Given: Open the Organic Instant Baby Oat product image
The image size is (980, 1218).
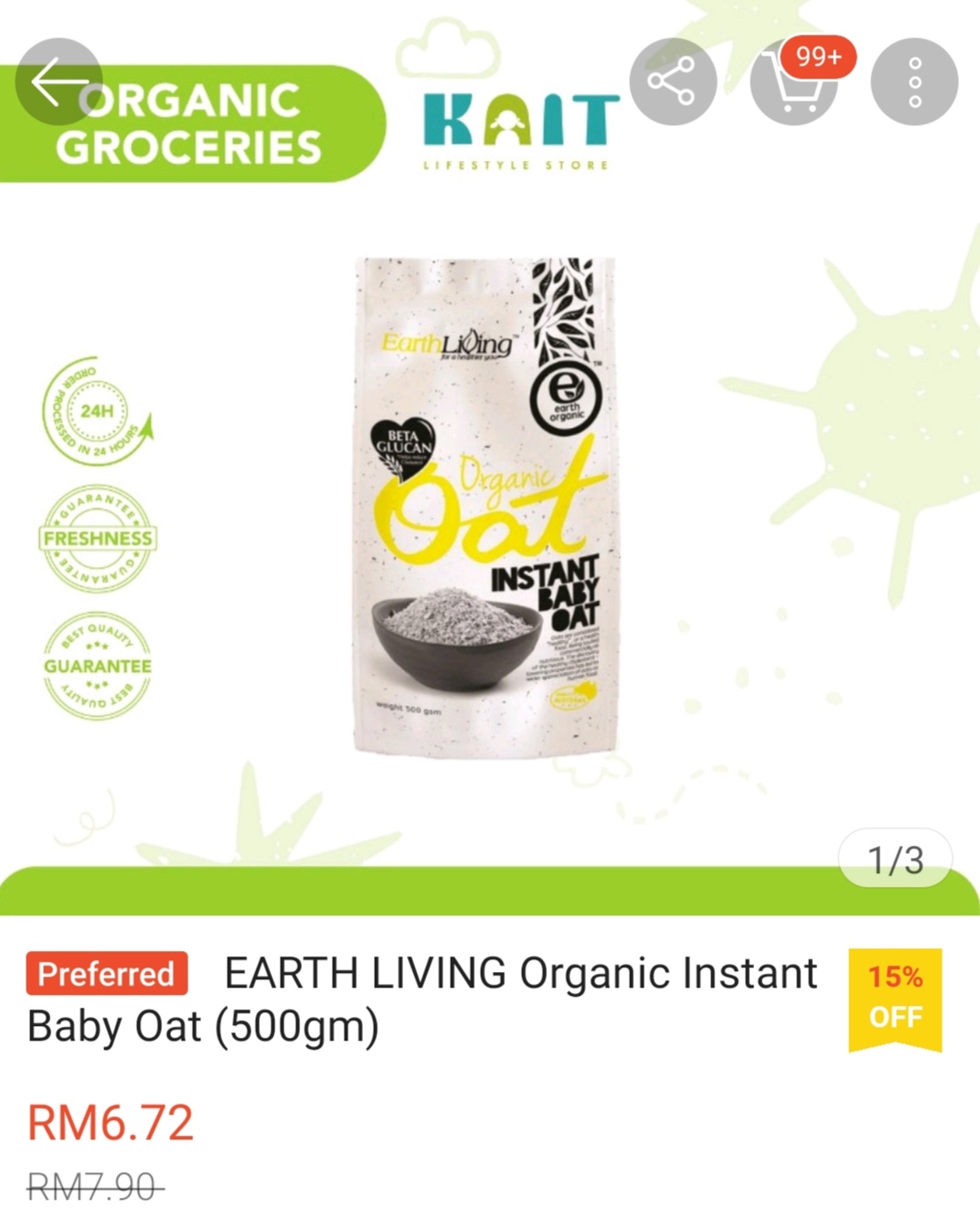Looking at the screenshot, I should coord(485,507).
